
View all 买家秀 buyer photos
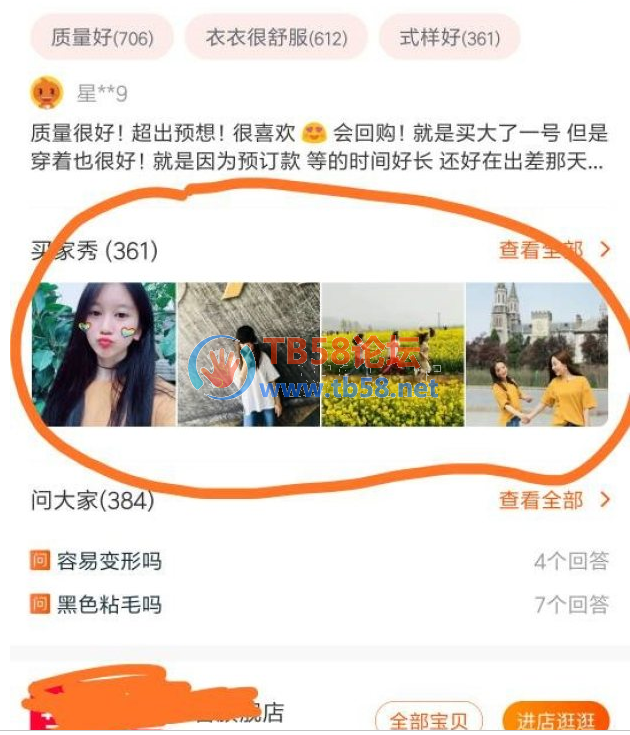[553, 250]
